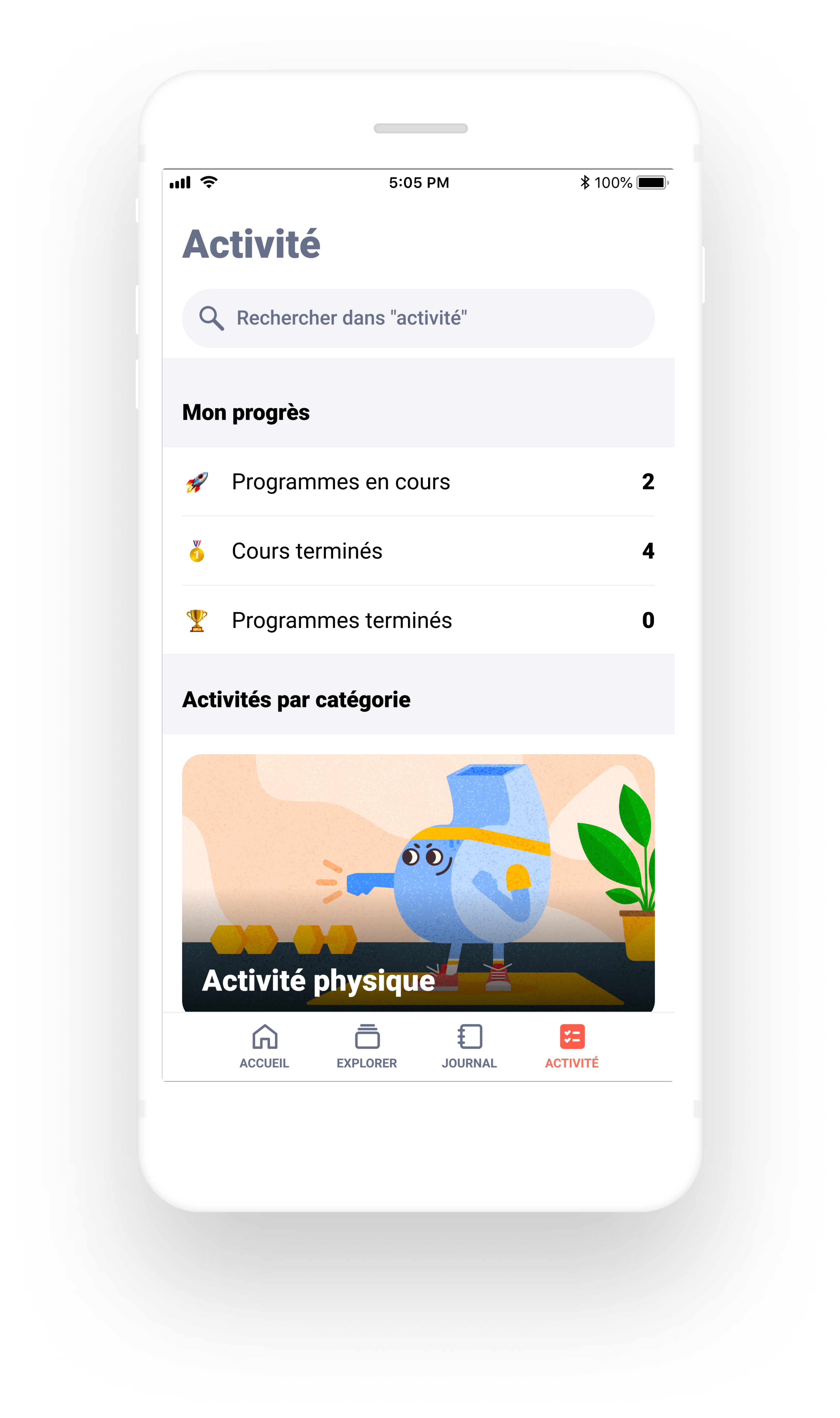Open Programmes en cours row

coord(418,481)
